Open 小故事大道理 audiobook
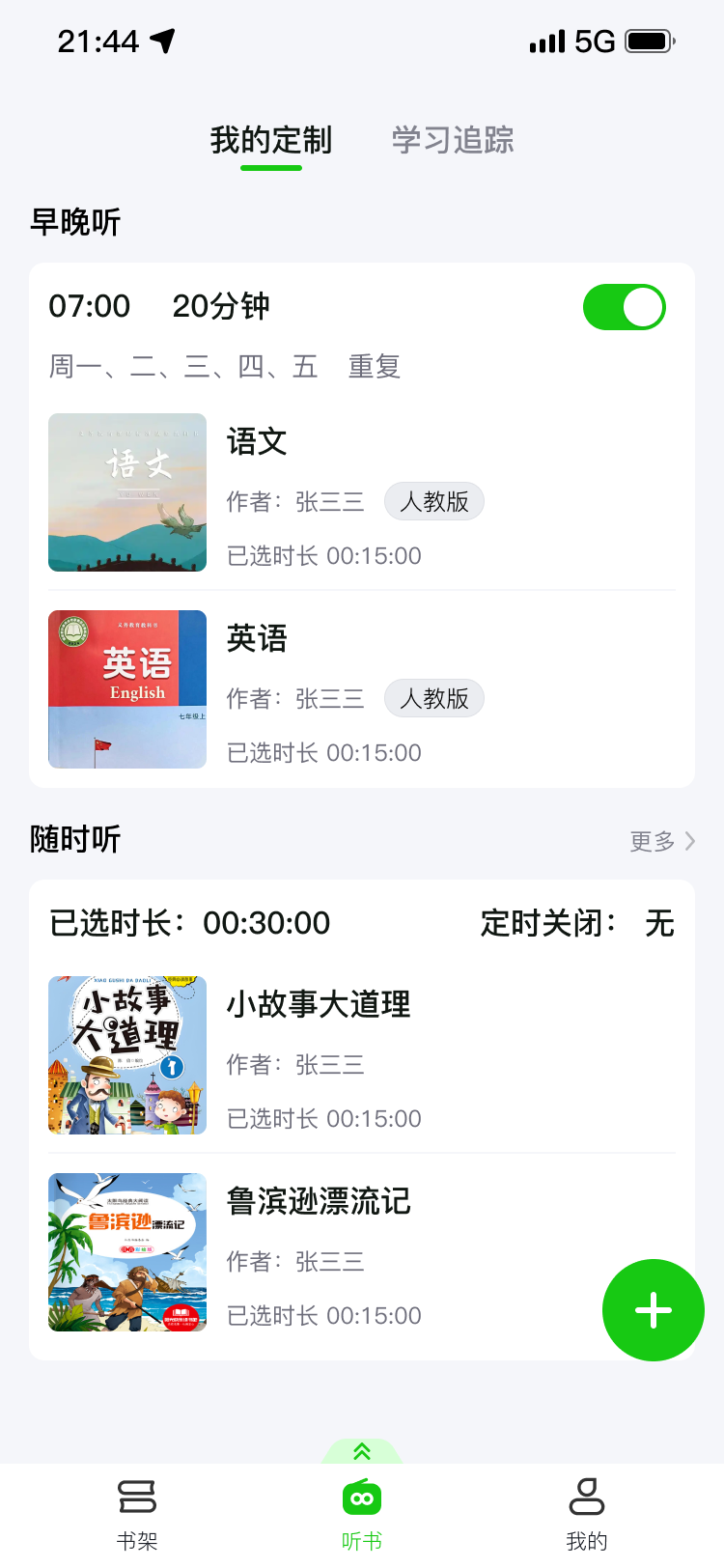The image size is (724, 1568). pos(361,1055)
